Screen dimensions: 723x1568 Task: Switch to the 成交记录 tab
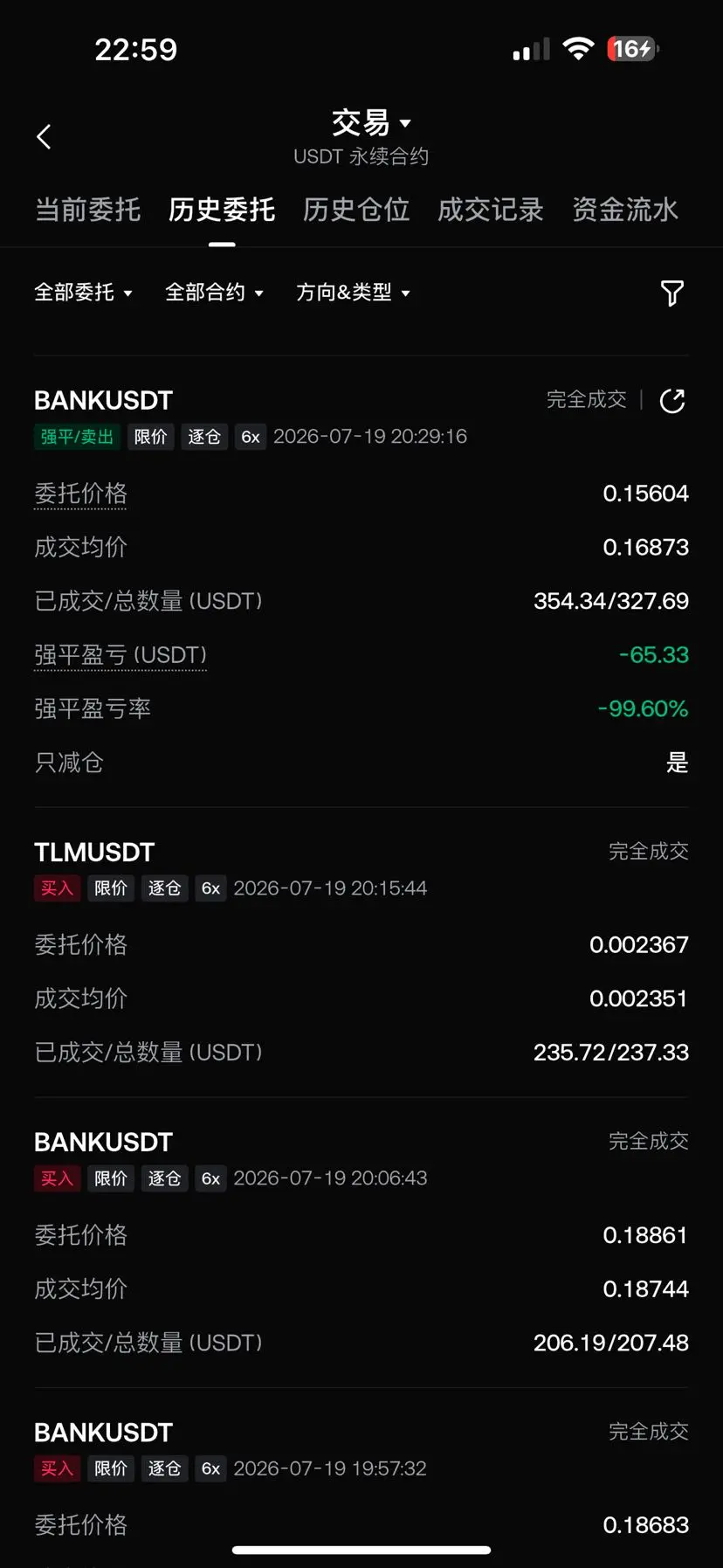click(491, 210)
